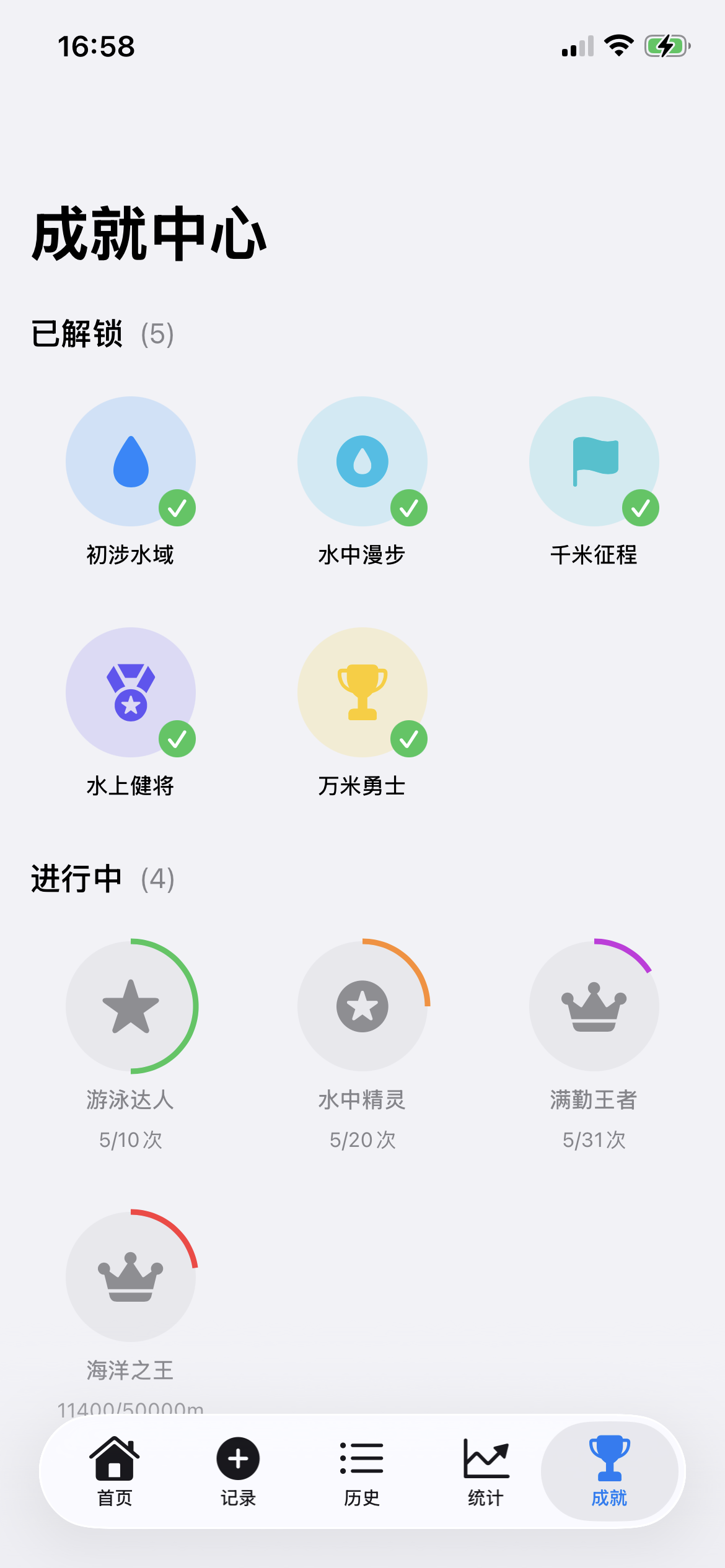Open the 水上健将 medal badge
The width and height of the screenshot is (725, 1568).
tap(131, 693)
